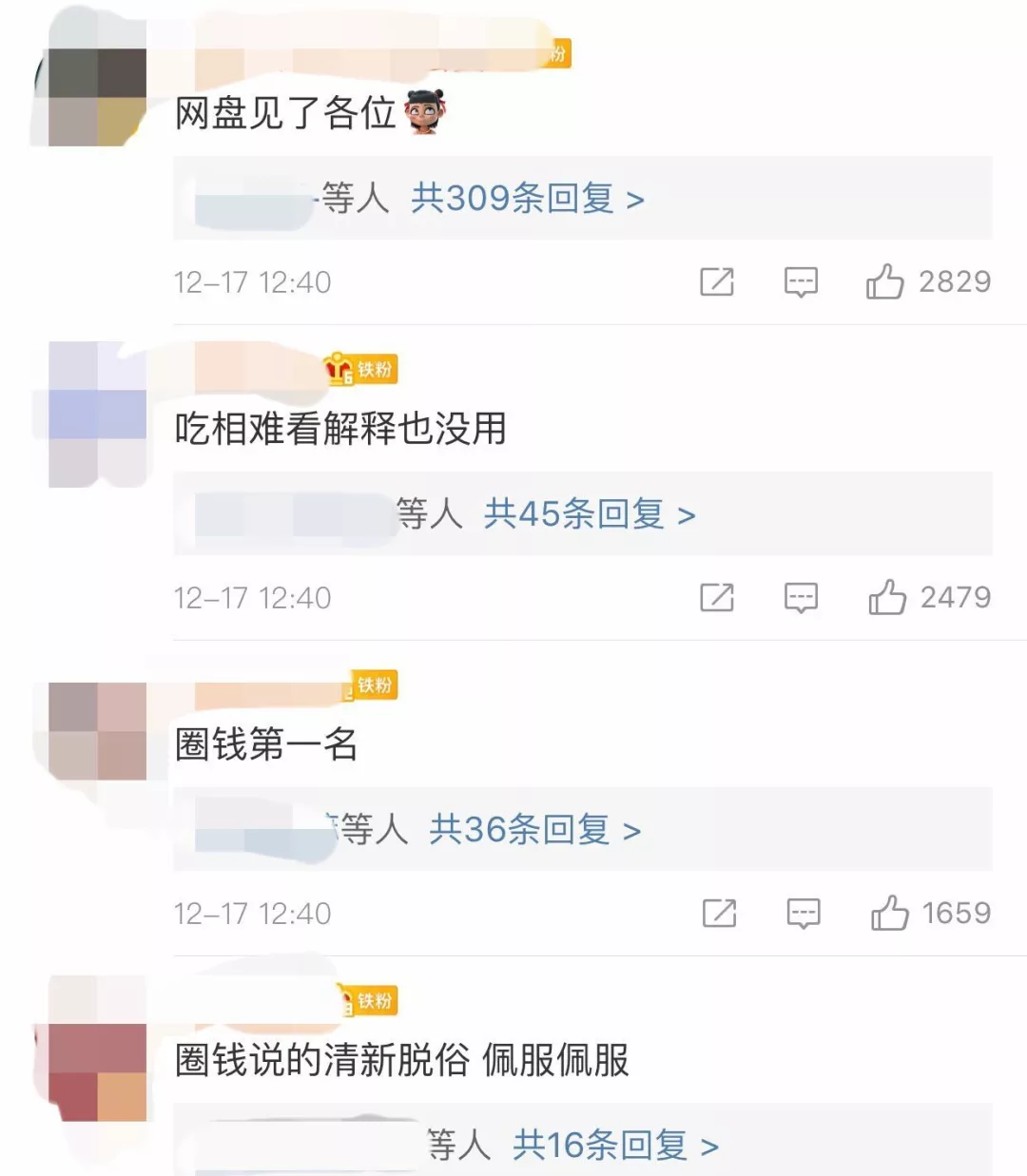
Task: Open avatar of 网盘见了各位 commenter
Action: (97, 97)
